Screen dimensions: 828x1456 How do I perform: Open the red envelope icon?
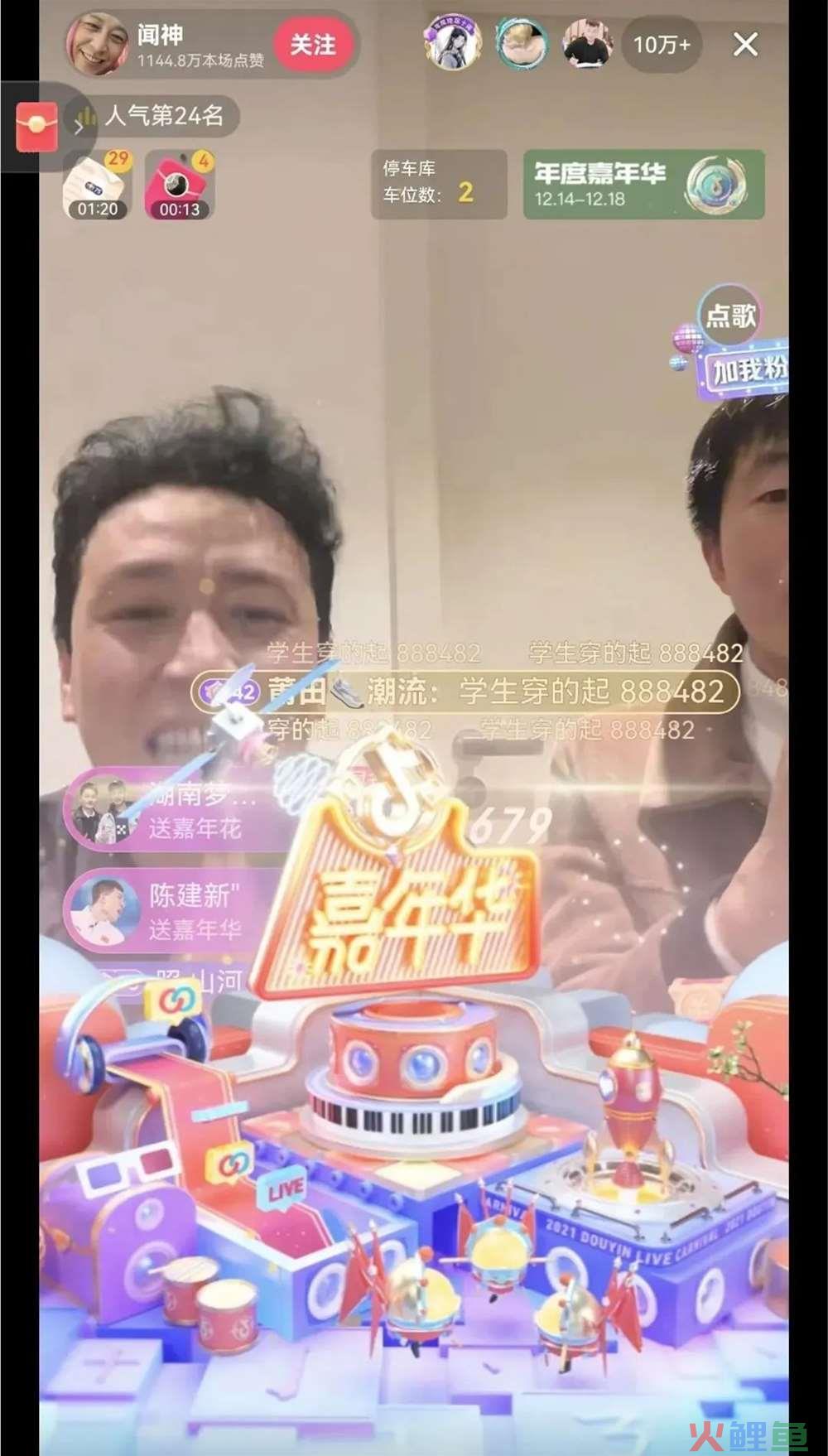pyautogui.click(x=36, y=127)
